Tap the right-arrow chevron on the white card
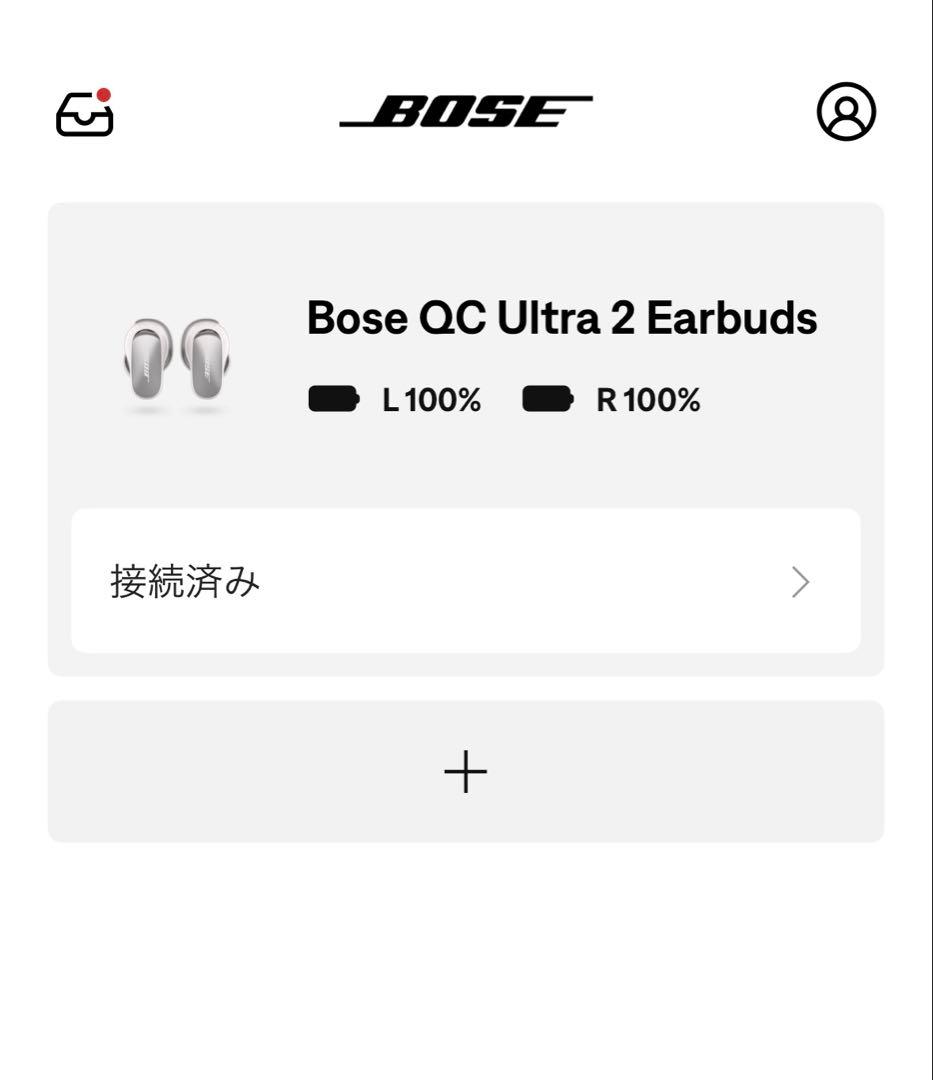Image resolution: width=933 pixels, height=1080 pixels. point(800,581)
